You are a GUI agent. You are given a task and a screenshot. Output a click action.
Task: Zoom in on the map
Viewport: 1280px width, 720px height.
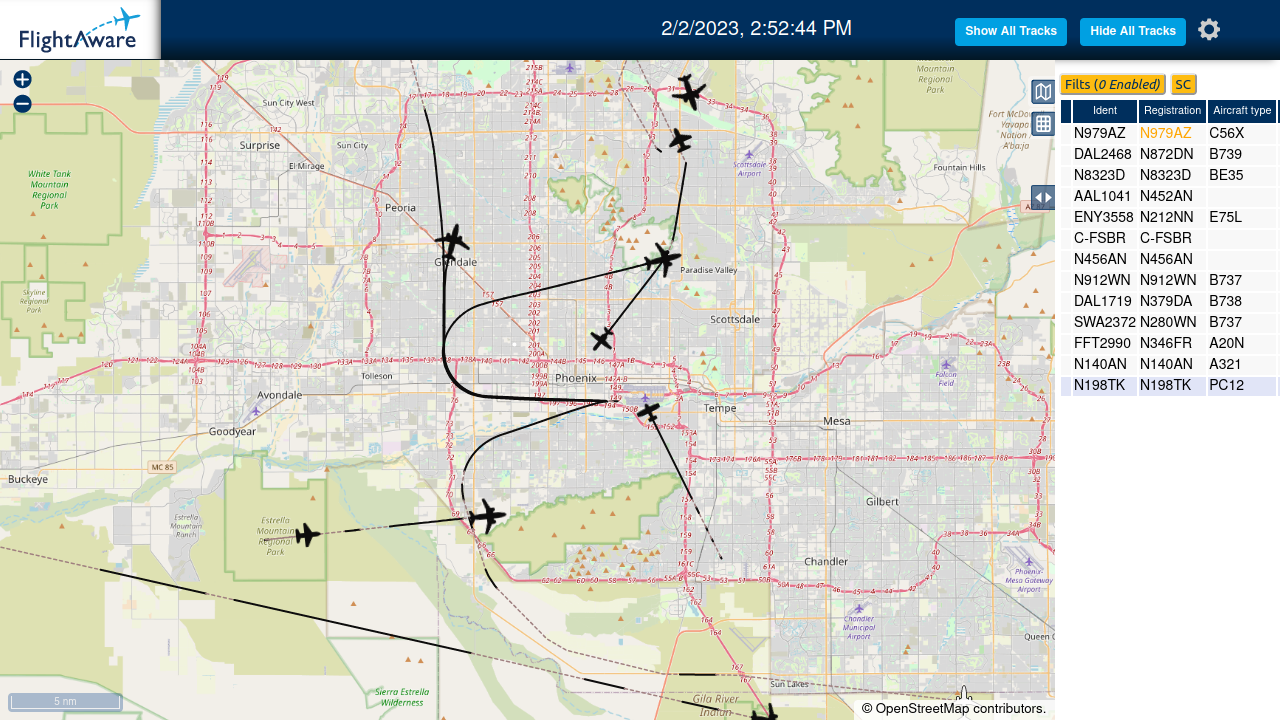click(x=22, y=79)
